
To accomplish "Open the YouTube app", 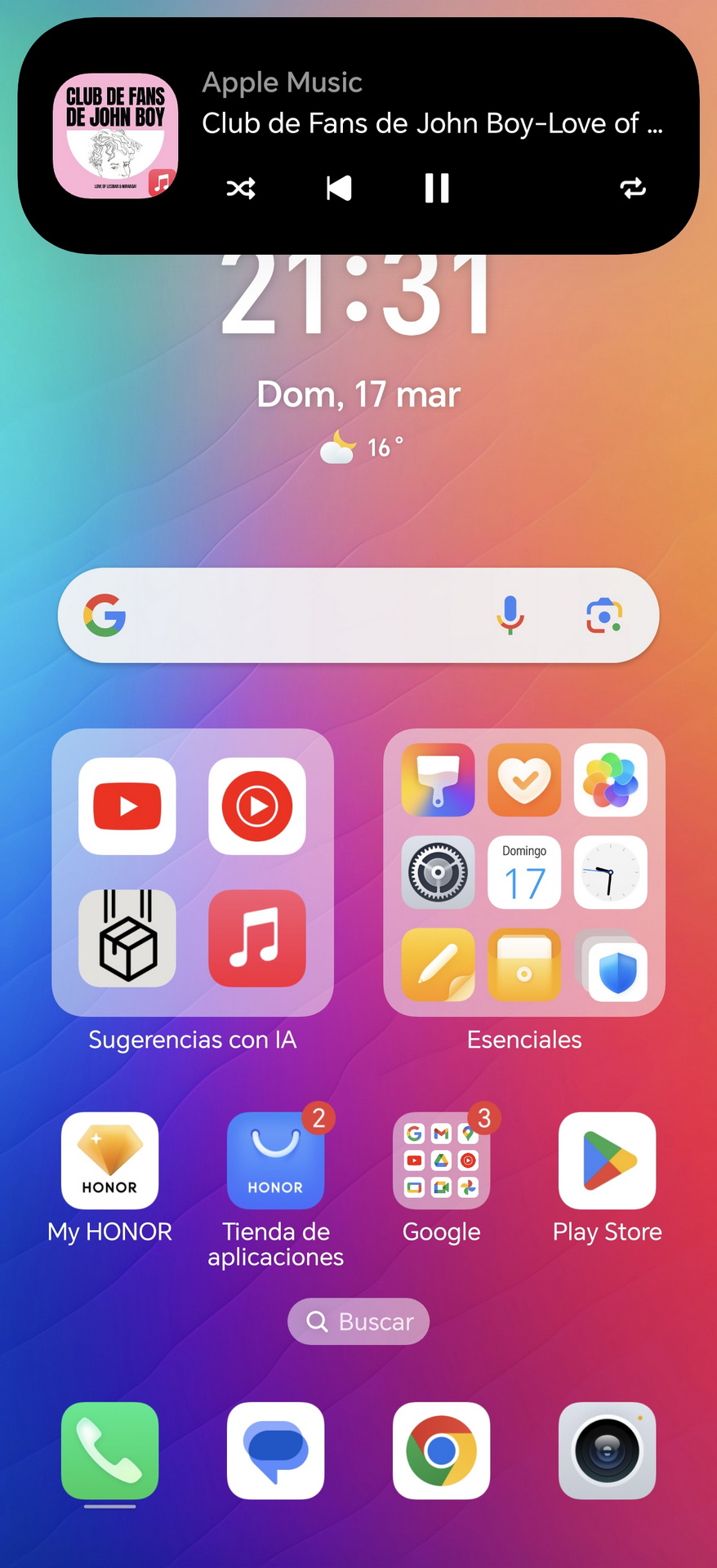I will (127, 806).
